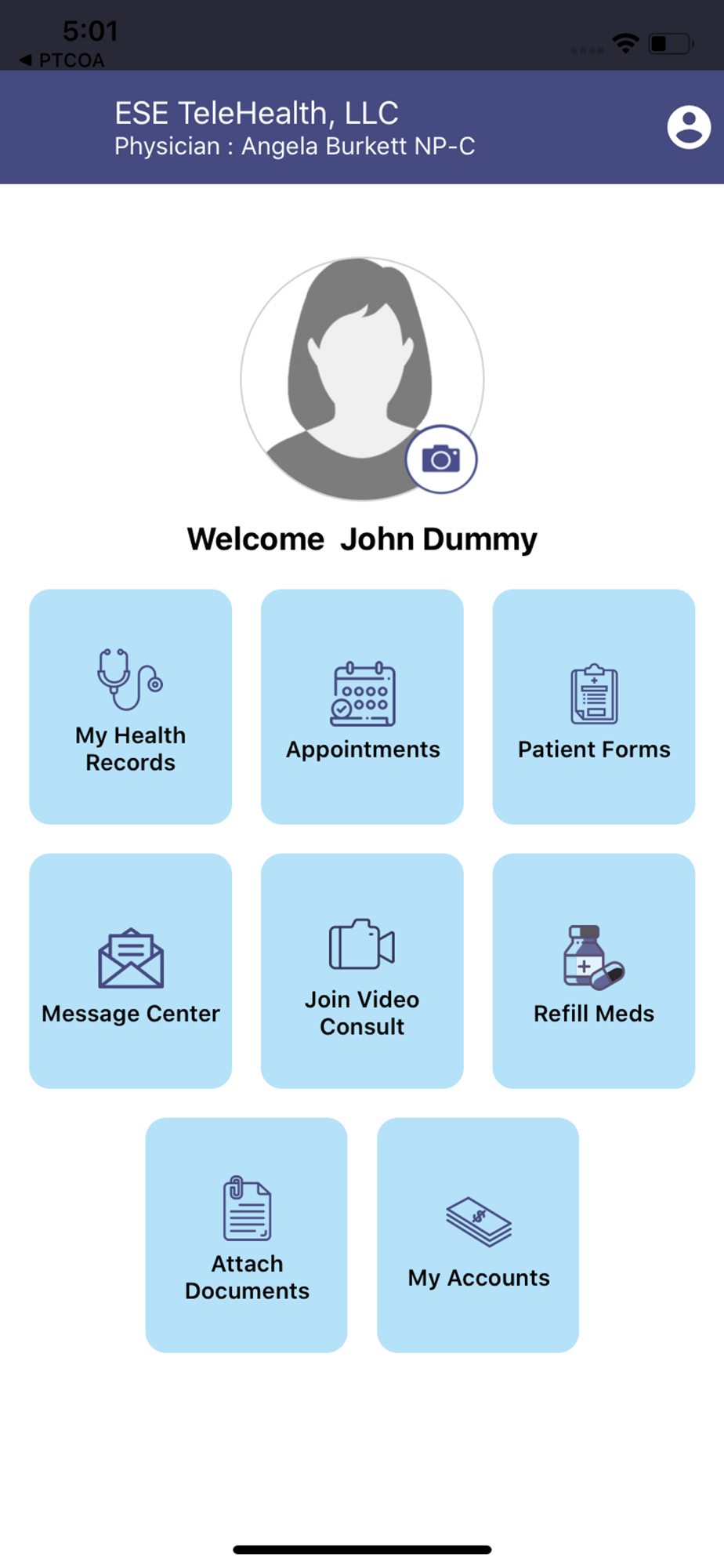Open Refill Meds
Viewport: 724px width, 1568px height.
[x=594, y=971]
